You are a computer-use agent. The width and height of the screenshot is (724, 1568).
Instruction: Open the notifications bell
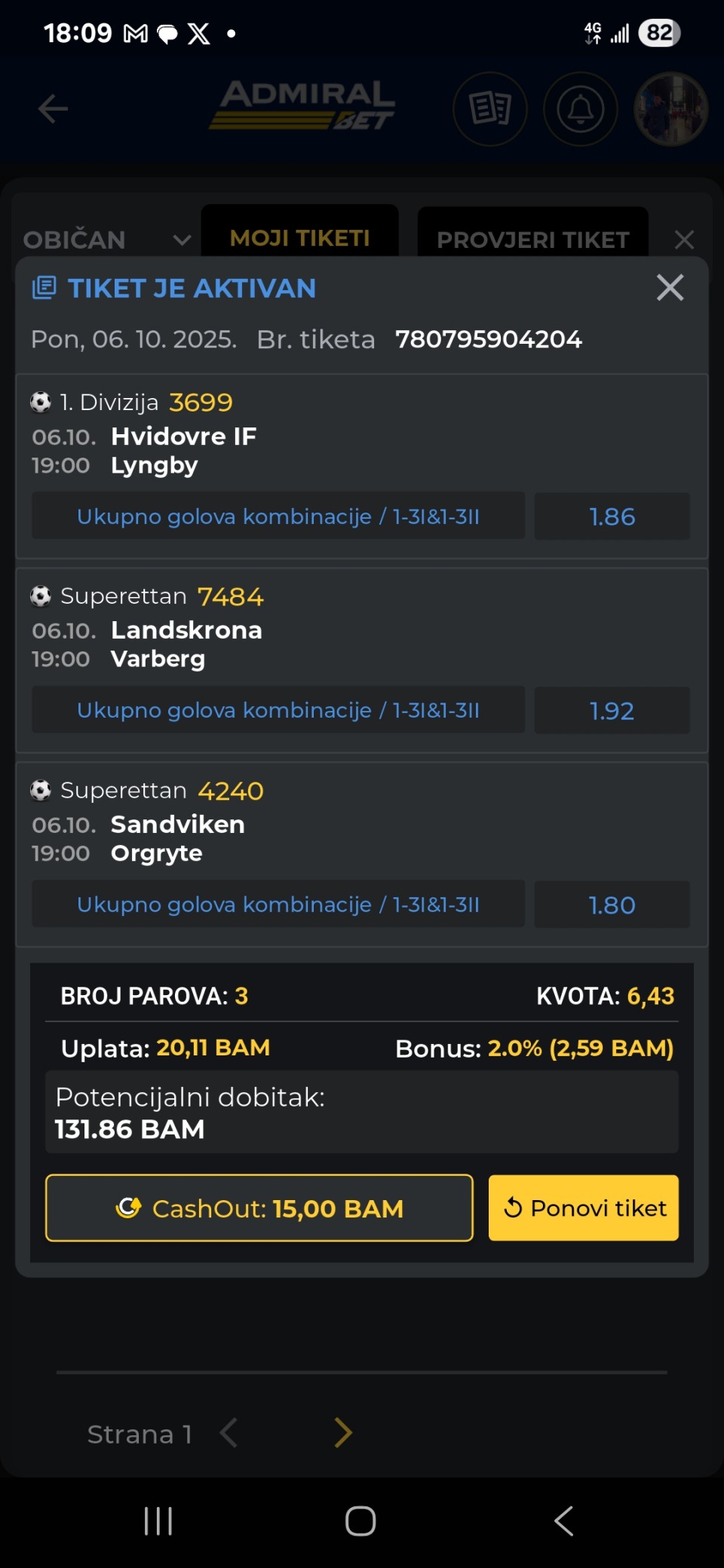(x=581, y=109)
